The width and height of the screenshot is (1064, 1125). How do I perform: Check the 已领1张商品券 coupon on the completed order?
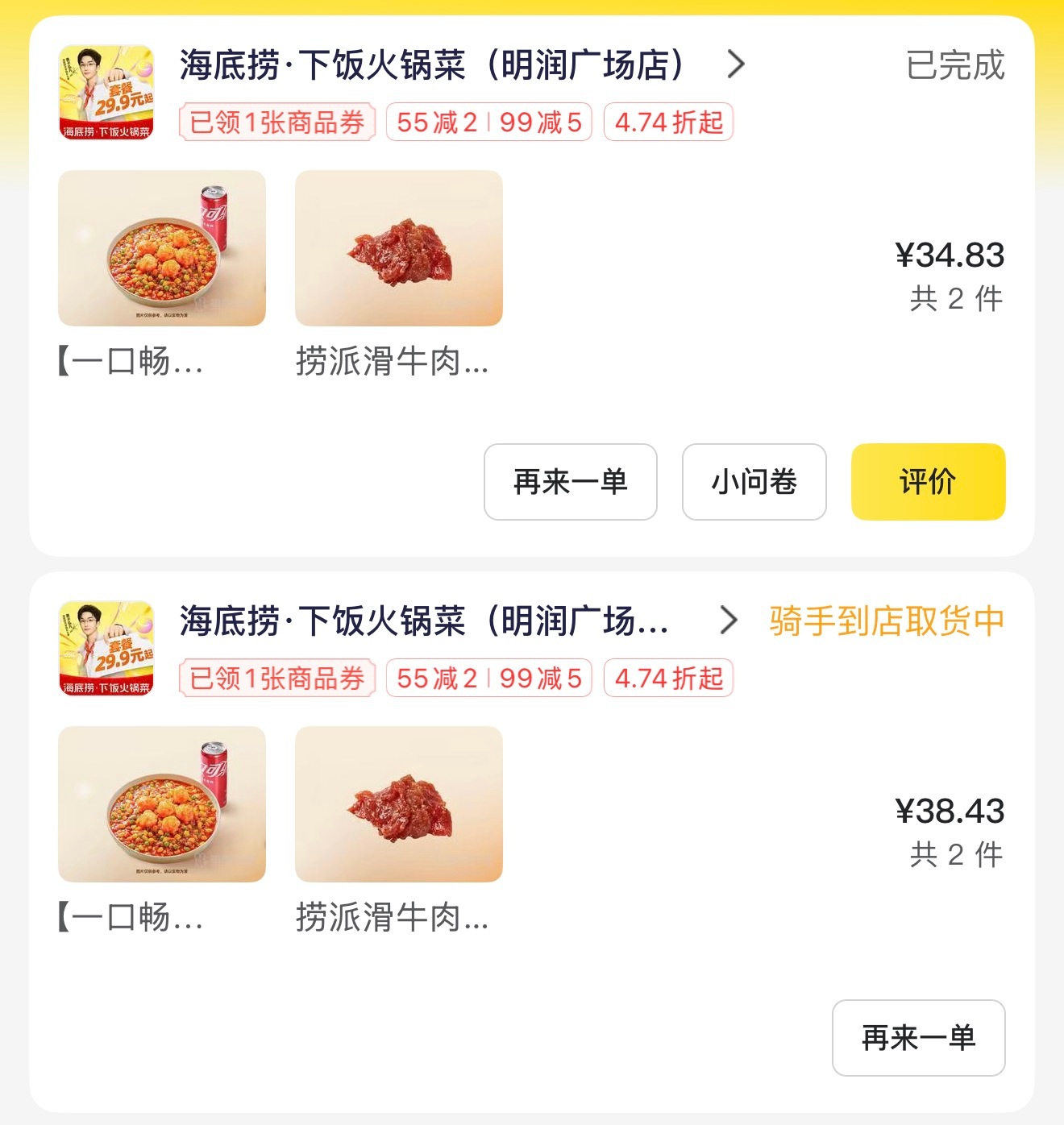(x=277, y=122)
